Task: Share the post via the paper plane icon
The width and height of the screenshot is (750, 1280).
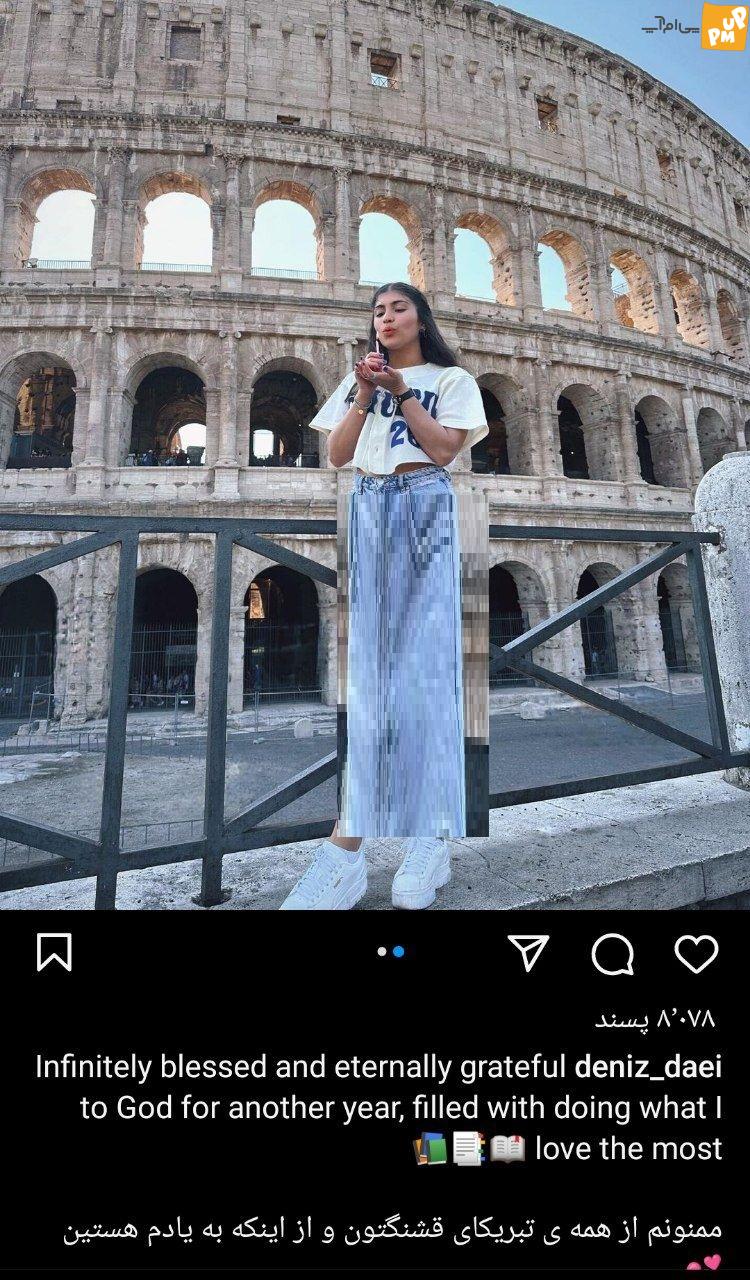Action: click(528, 953)
